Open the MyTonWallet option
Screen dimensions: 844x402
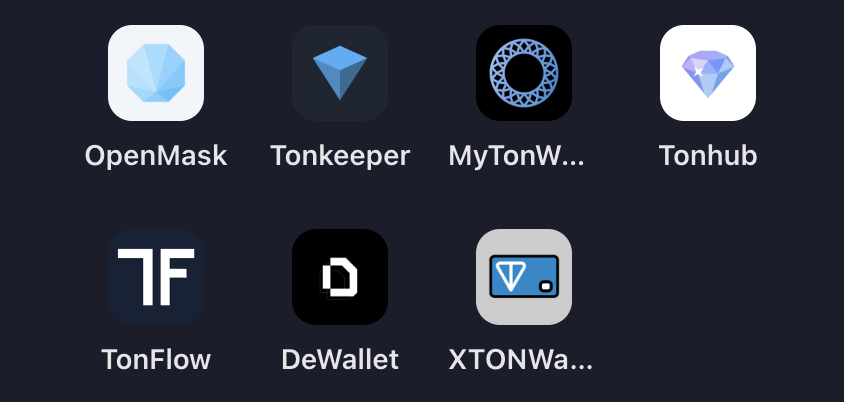tap(524, 73)
